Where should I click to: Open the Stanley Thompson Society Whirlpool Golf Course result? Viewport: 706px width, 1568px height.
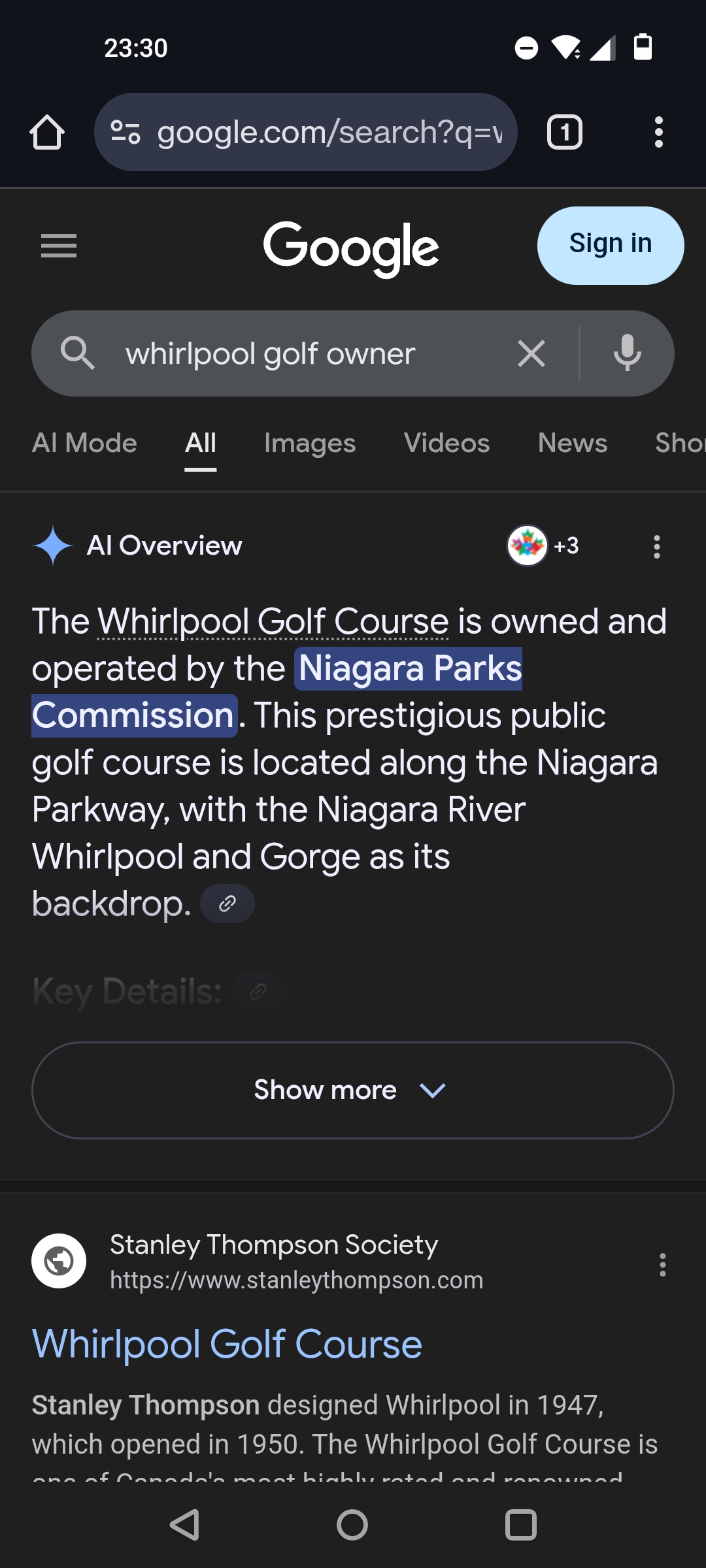click(227, 1344)
